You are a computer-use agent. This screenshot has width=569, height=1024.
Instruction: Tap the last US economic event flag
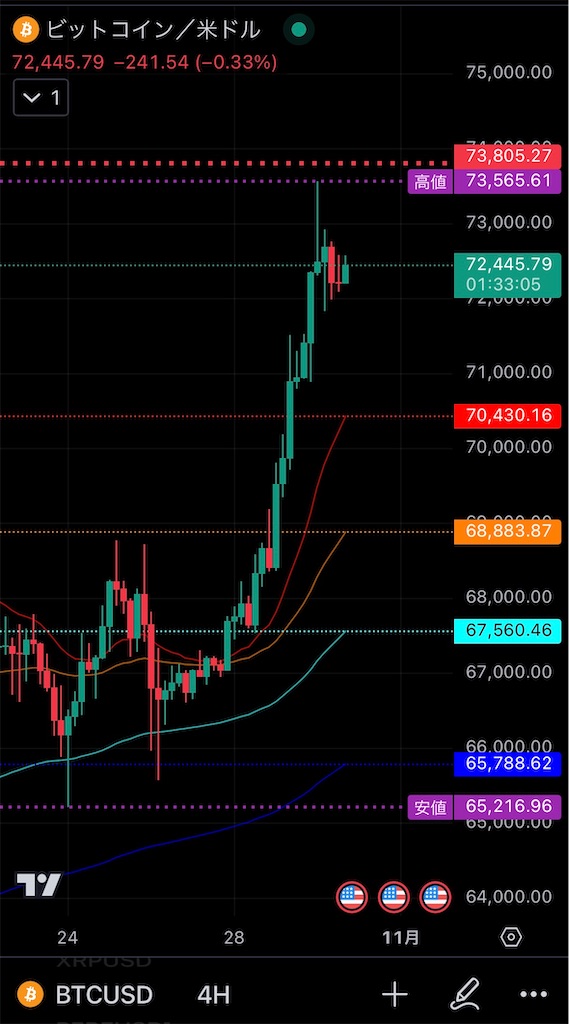(x=435, y=896)
